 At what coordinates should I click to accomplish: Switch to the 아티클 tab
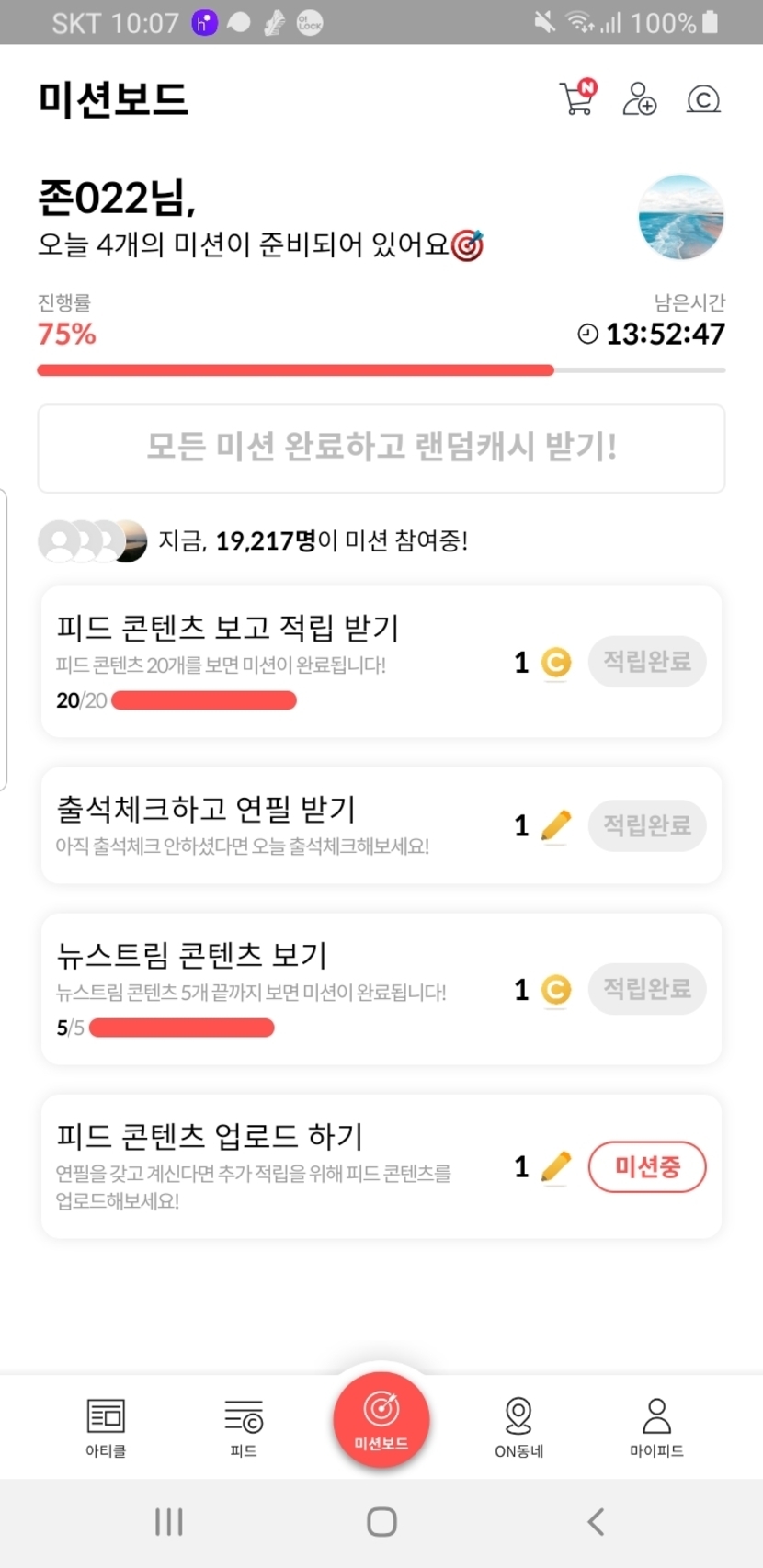click(x=106, y=1427)
